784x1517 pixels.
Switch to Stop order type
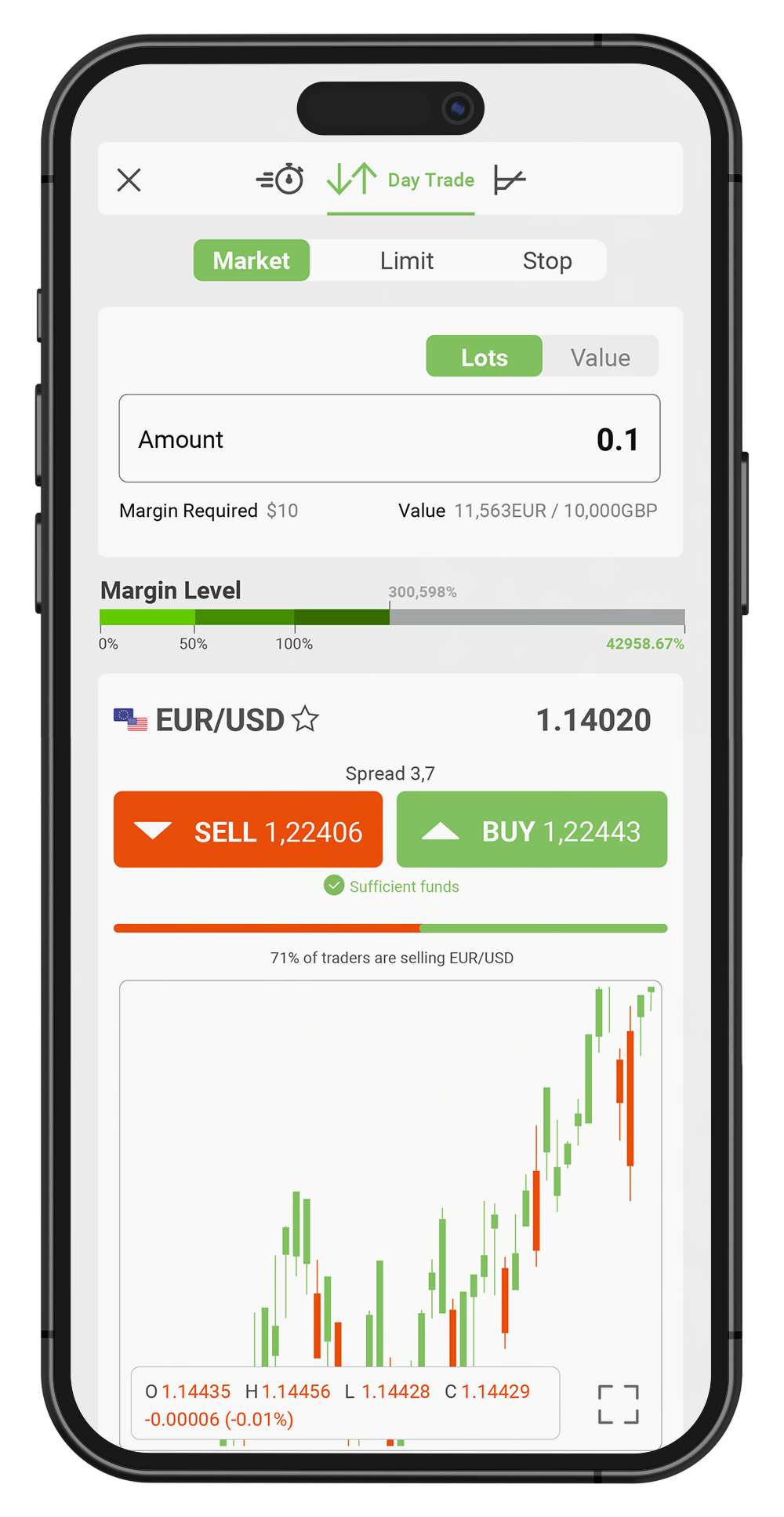[547, 260]
